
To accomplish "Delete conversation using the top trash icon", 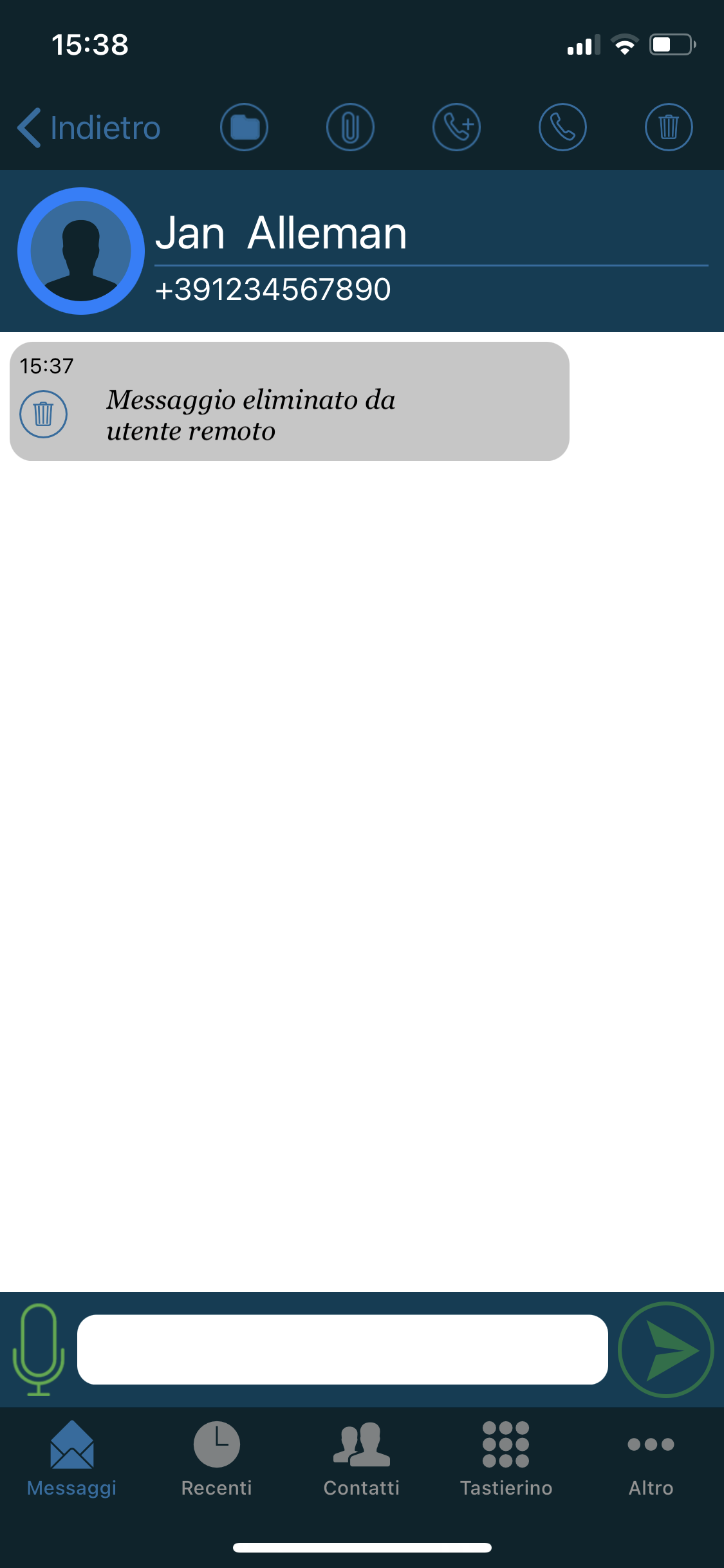I will click(669, 127).
